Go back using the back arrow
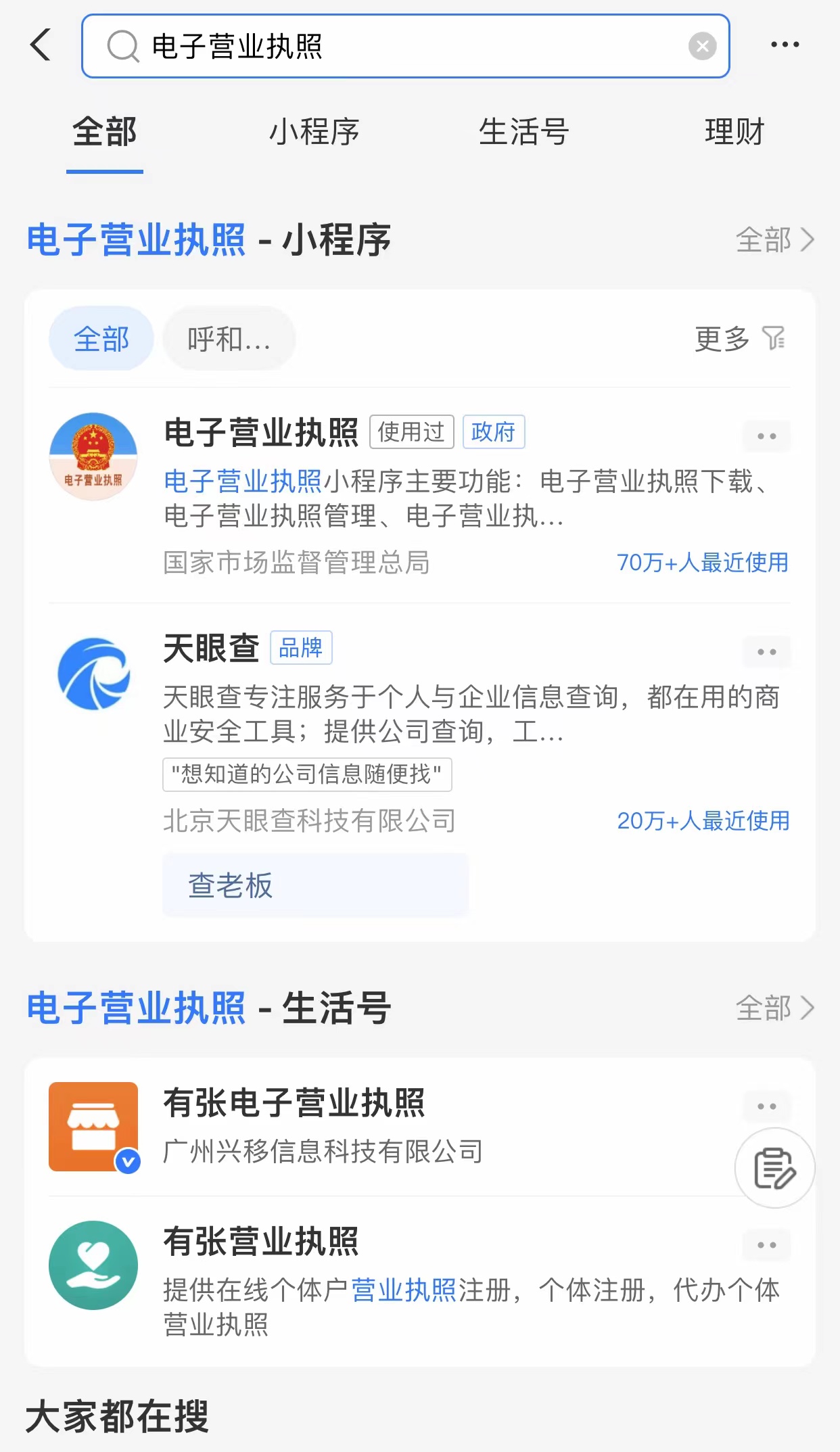This screenshot has width=840, height=1452. tap(41, 45)
